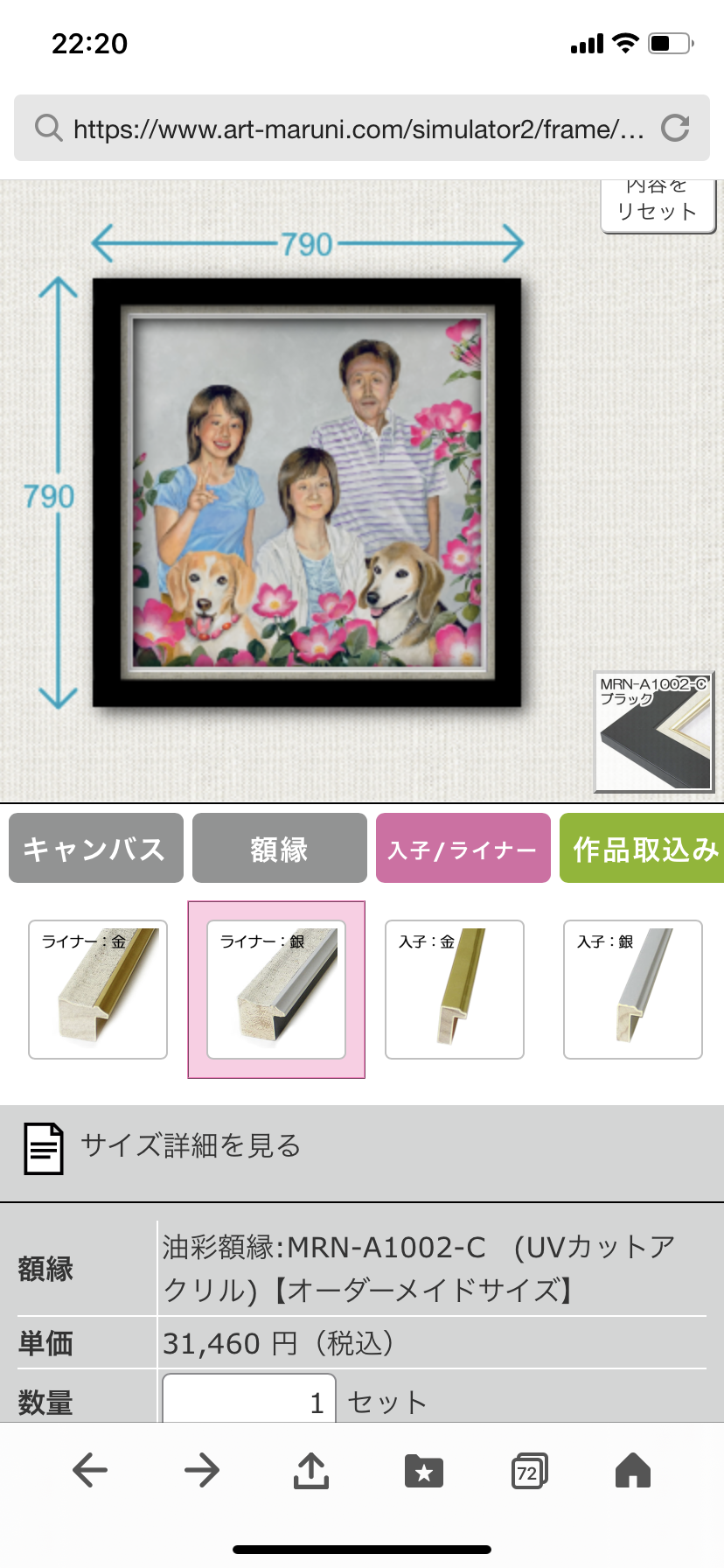Viewport: 724px width, 1568px height.
Task: Select the 入子/ライナー tab
Action: [x=463, y=848]
